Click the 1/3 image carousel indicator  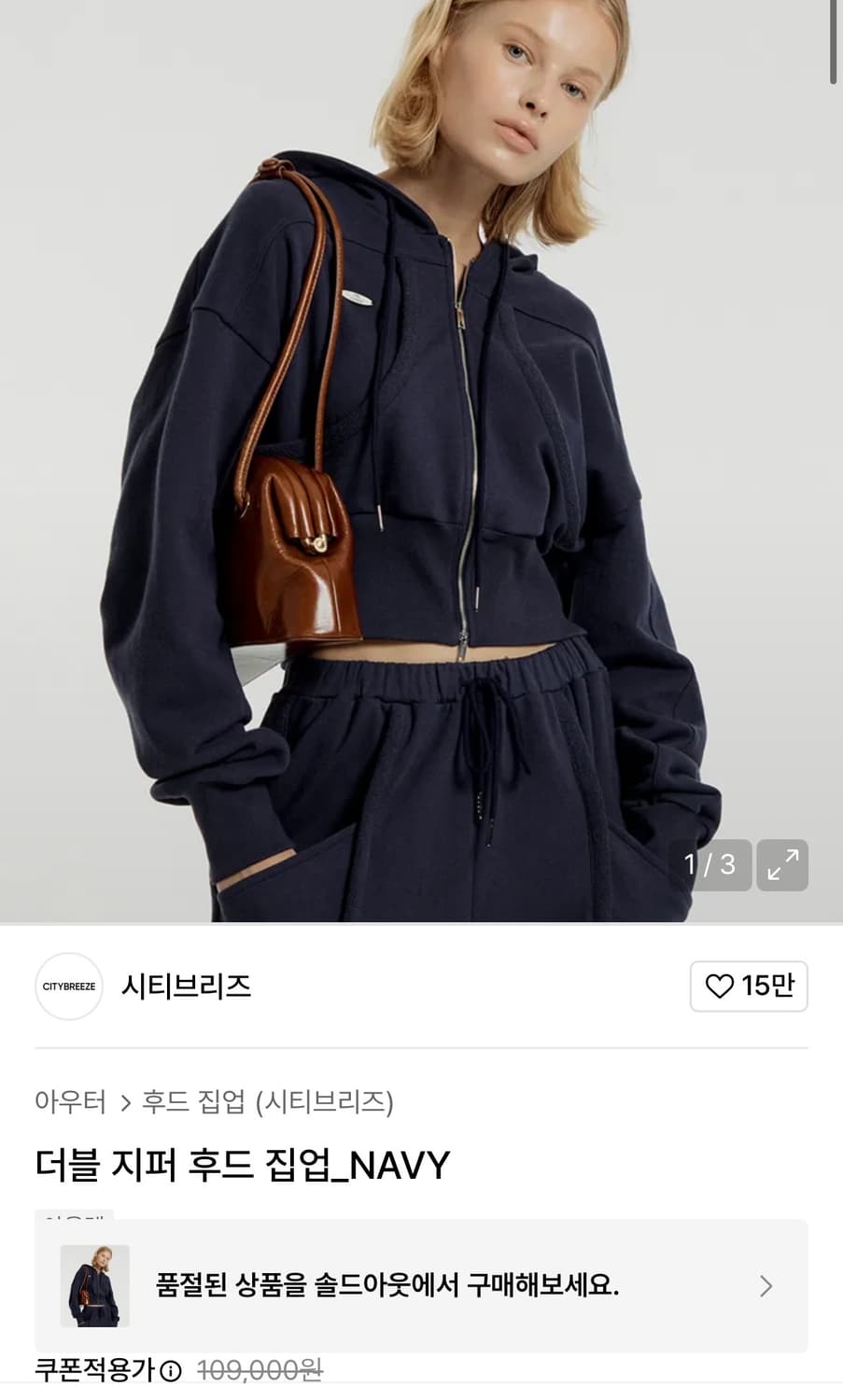coord(713,864)
